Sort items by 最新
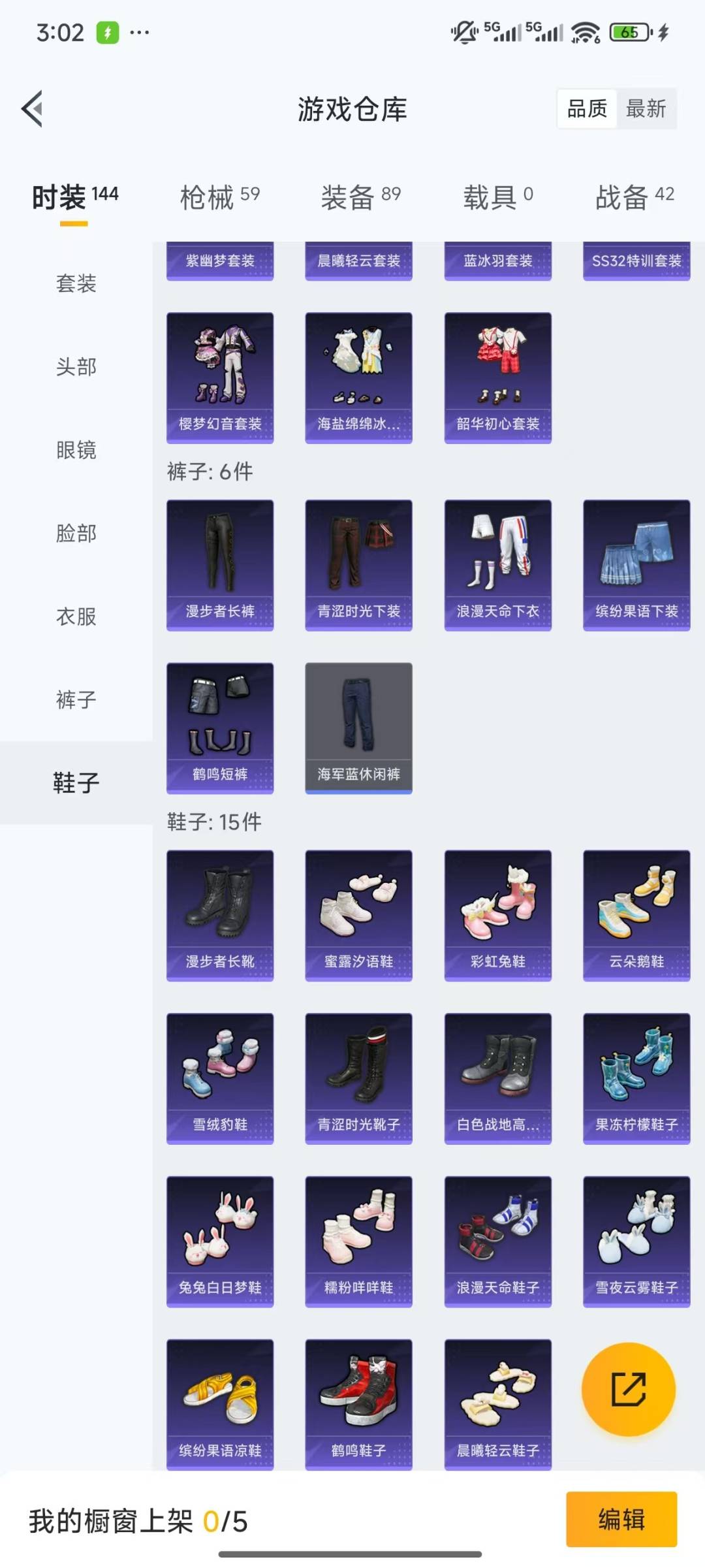 646,108
